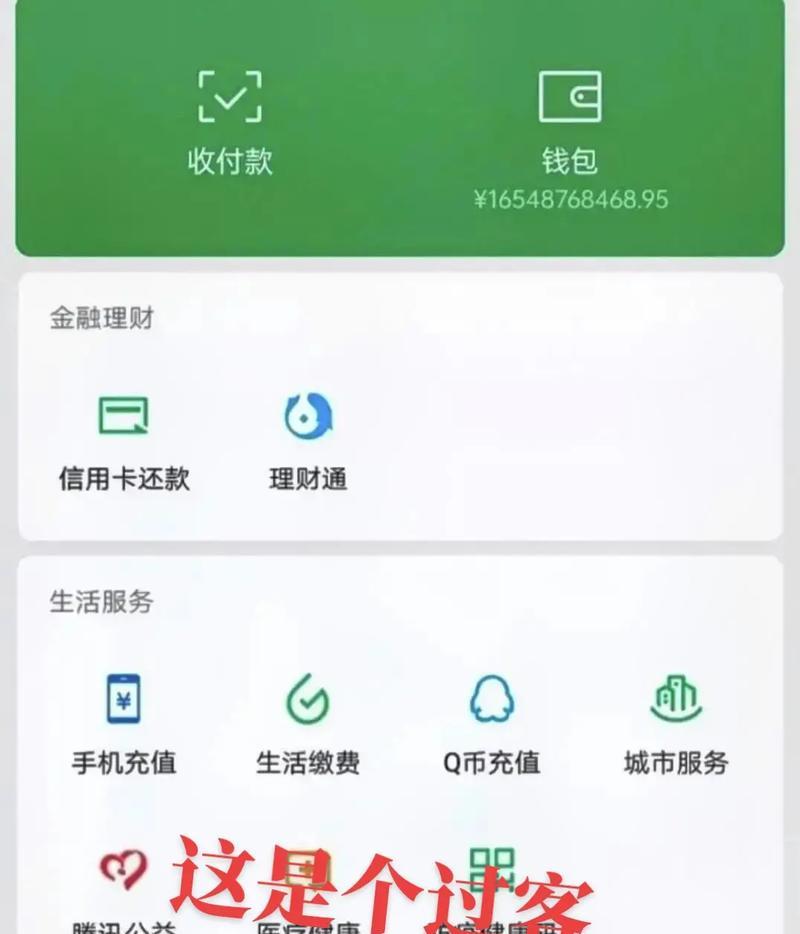Open 收付款 to pay or receive
The width and height of the screenshot is (800, 934).
[230, 124]
